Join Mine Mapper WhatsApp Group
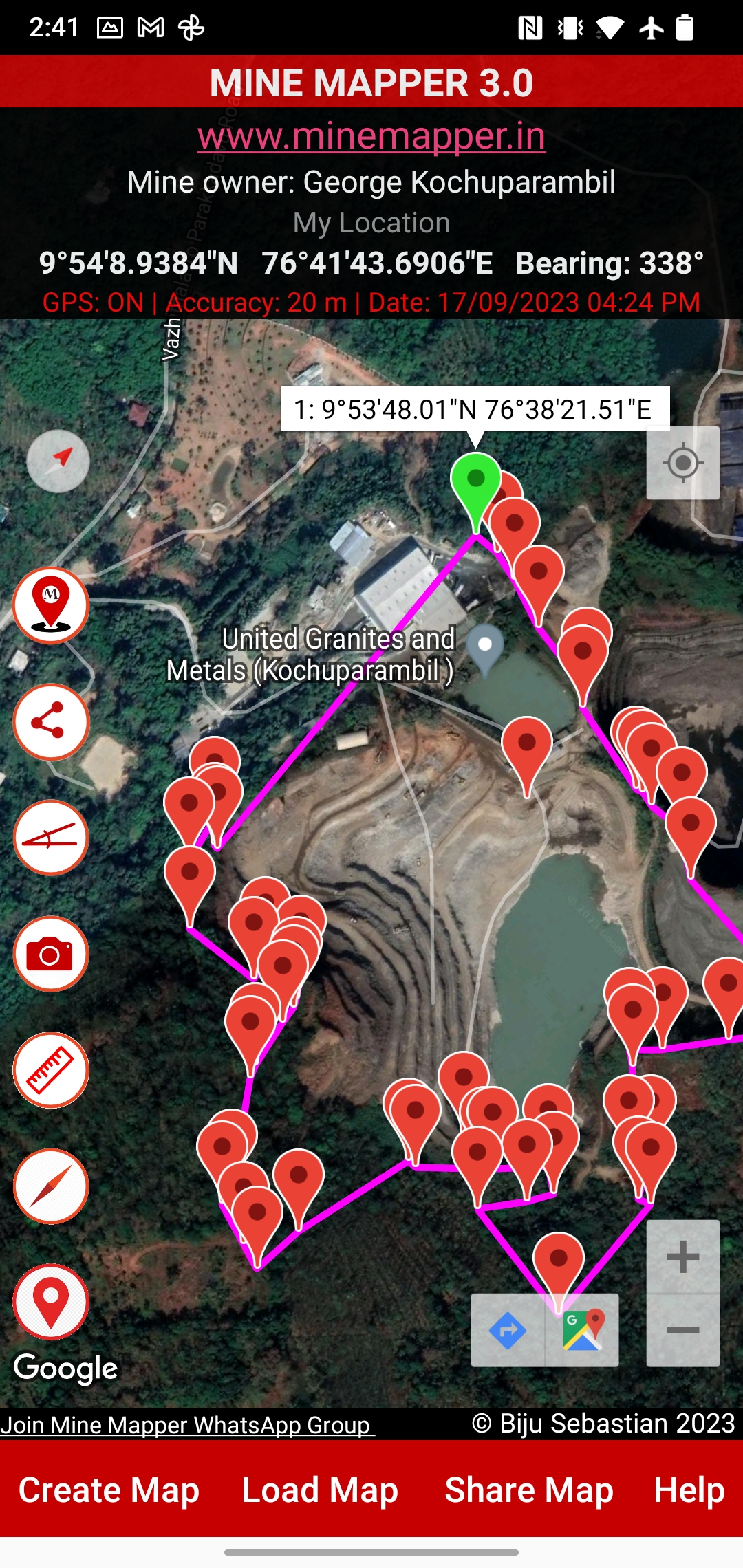The width and height of the screenshot is (743, 1568). (x=186, y=1424)
